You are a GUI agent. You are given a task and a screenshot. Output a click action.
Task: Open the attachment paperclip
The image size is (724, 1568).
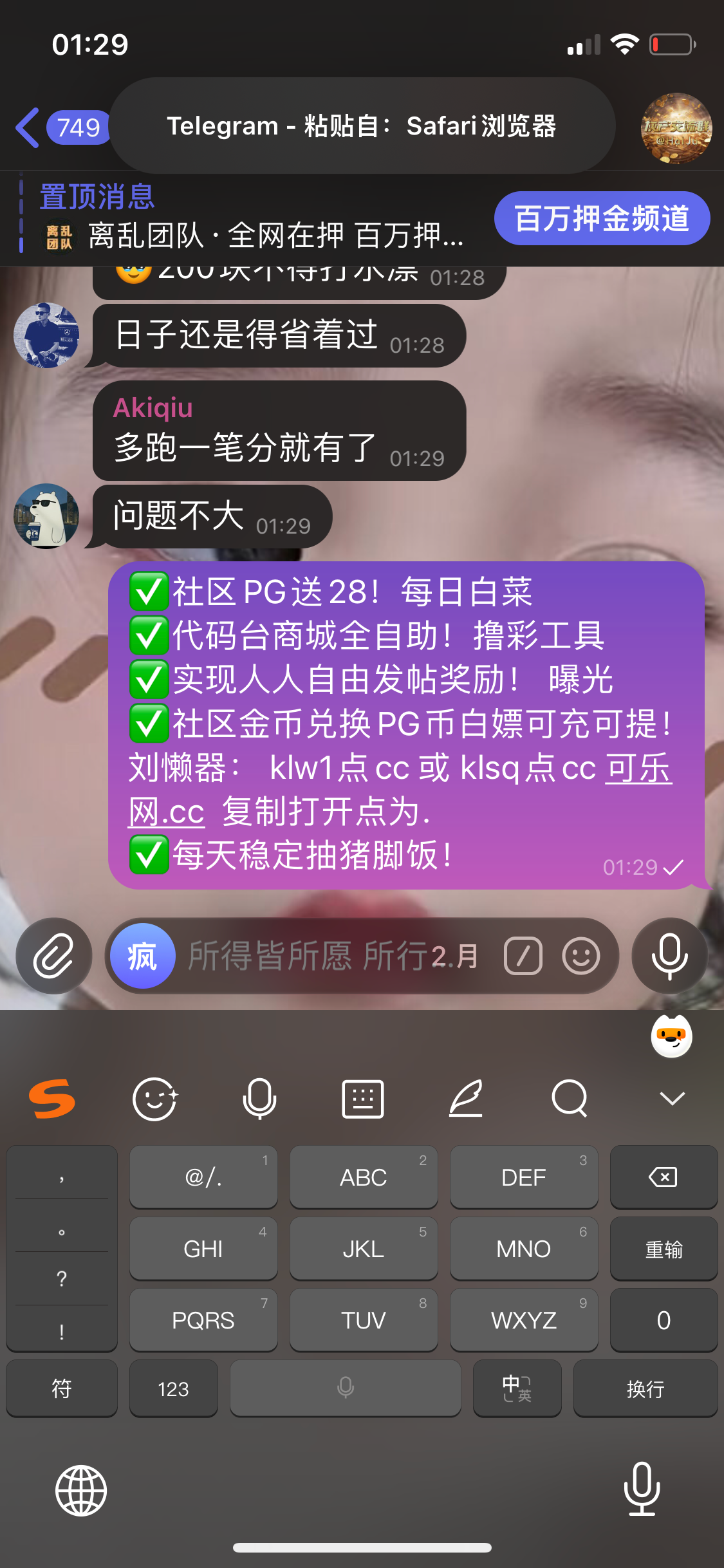tap(53, 956)
